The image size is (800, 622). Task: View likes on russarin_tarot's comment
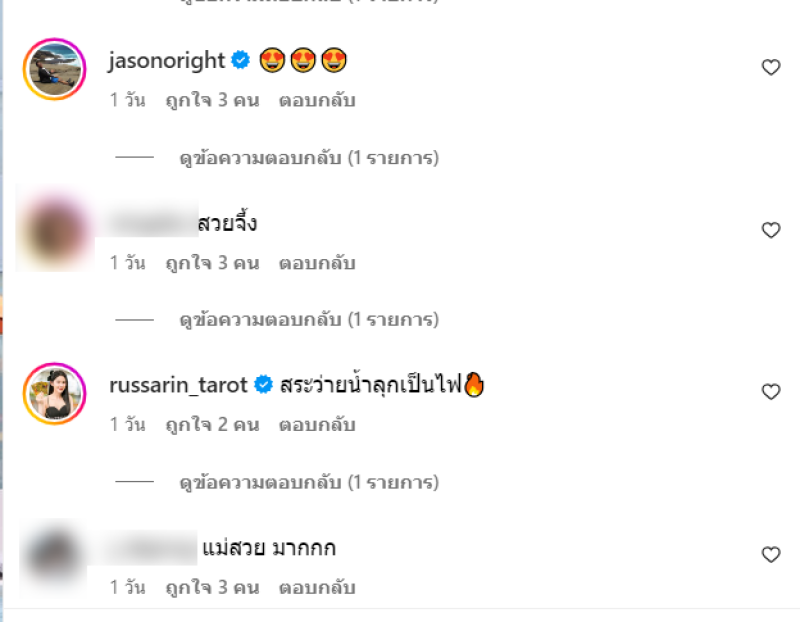(212, 425)
